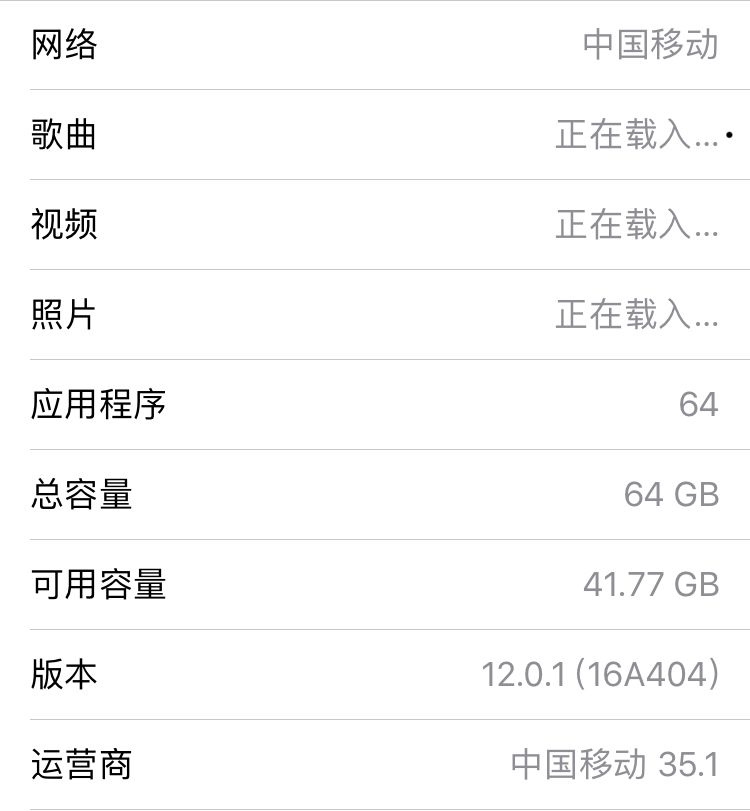750x811 pixels.
Task: Tap the 可用容量 row
Action: (375, 584)
